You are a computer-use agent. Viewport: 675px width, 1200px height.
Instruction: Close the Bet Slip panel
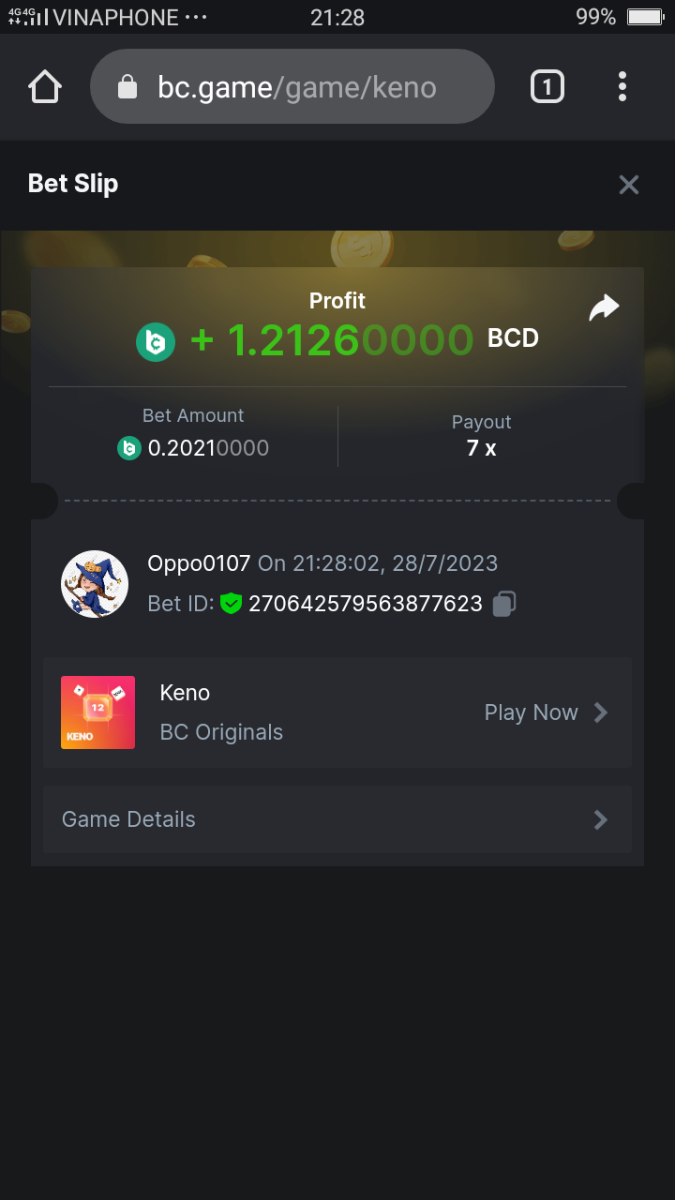click(x=628, y=185)
